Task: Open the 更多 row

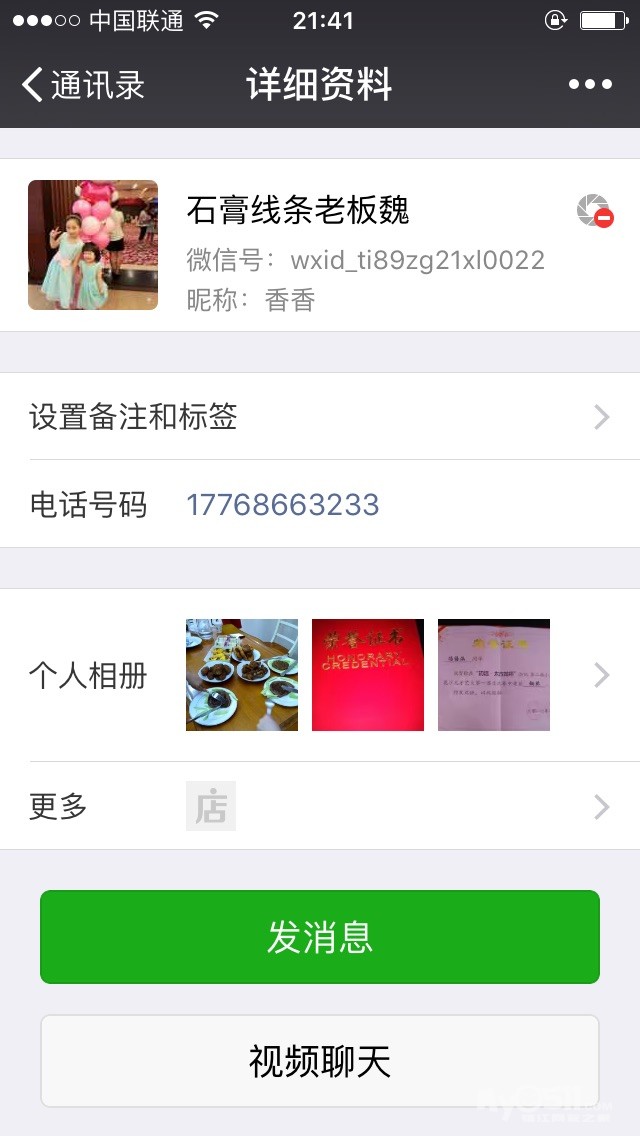Action: click(x=320, y=806)
